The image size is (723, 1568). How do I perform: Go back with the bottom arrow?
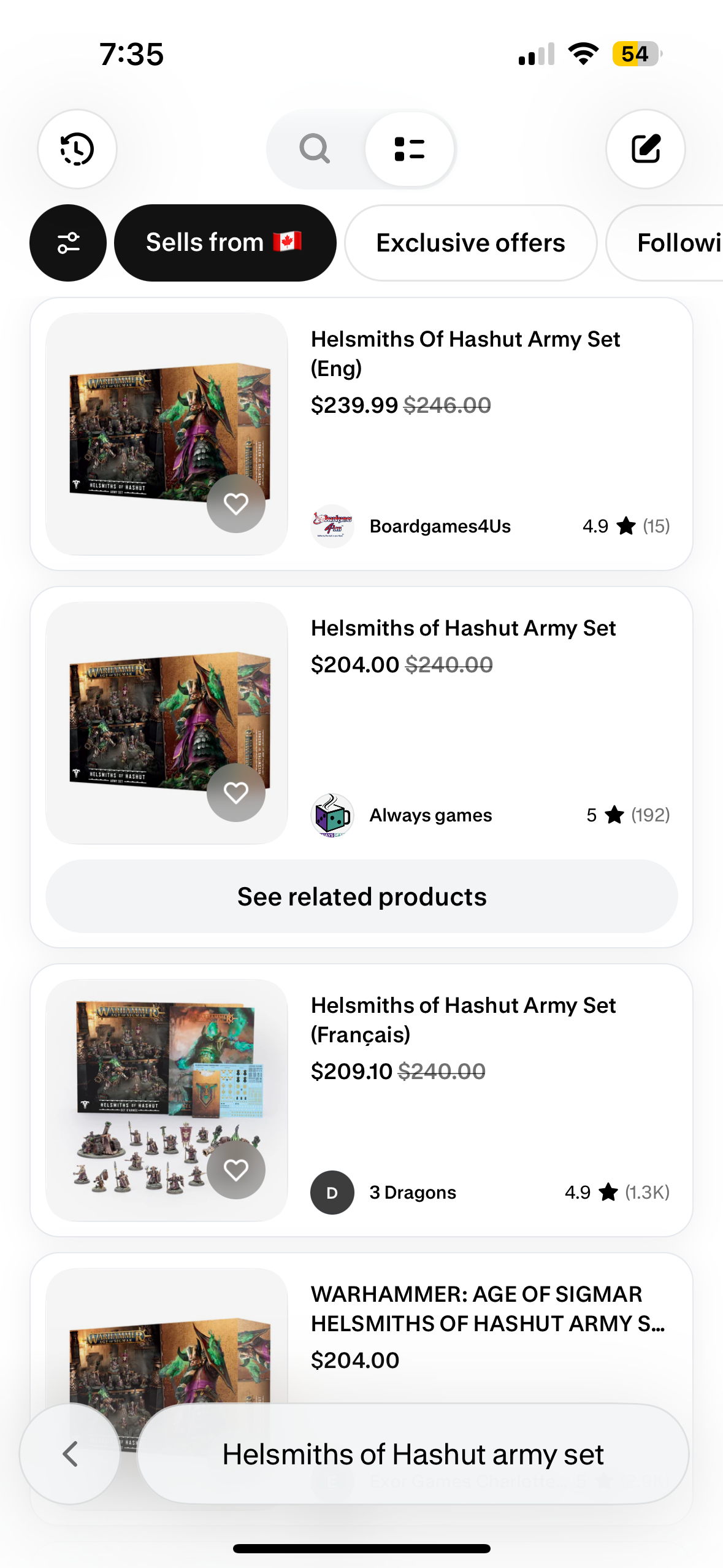(x=70, y=1454)
